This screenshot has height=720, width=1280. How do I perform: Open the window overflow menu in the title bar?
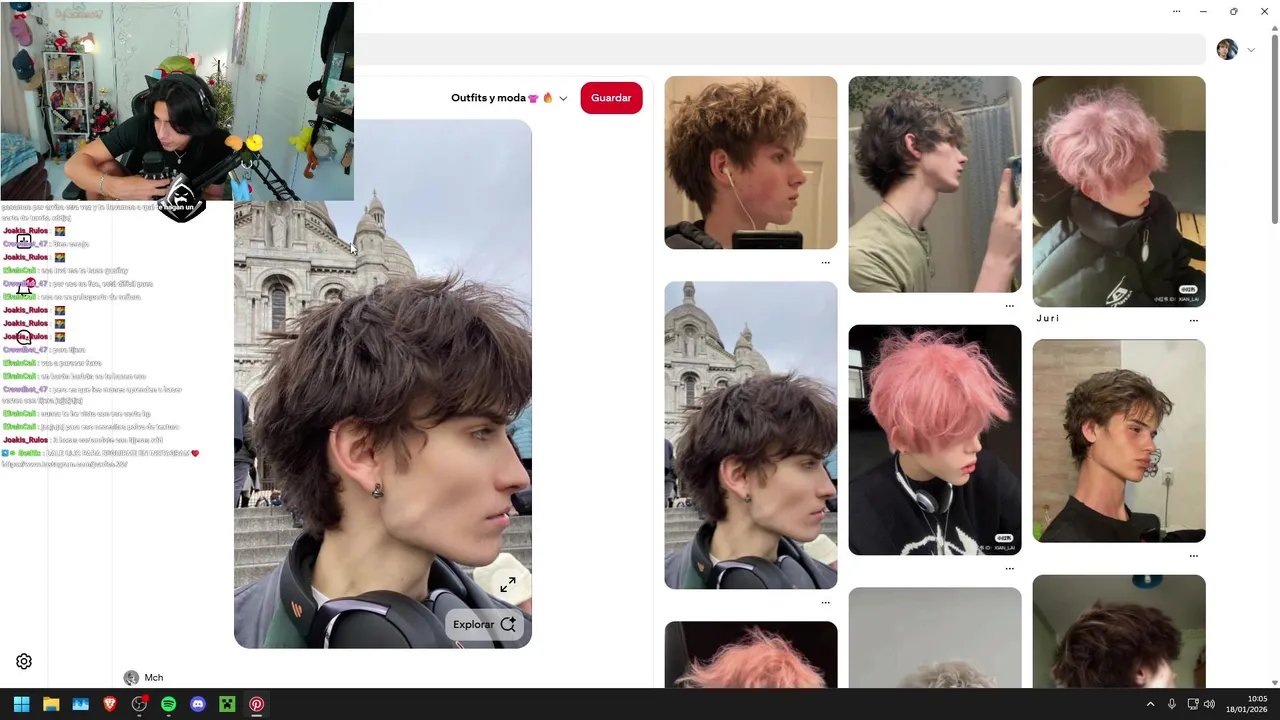click(1176, 12)
